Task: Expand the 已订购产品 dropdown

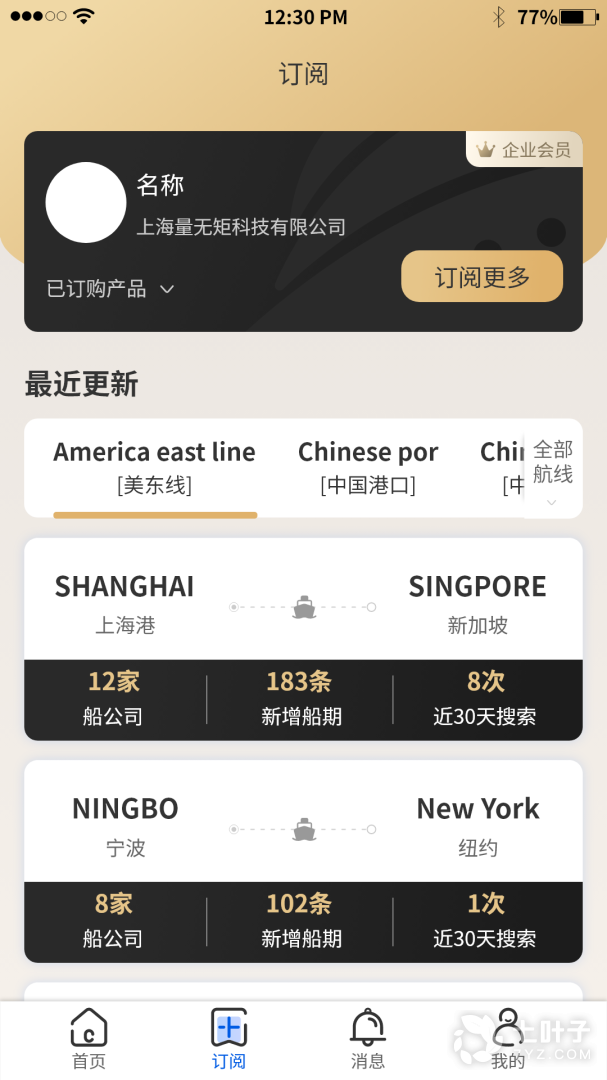Action: coord(110,289)
